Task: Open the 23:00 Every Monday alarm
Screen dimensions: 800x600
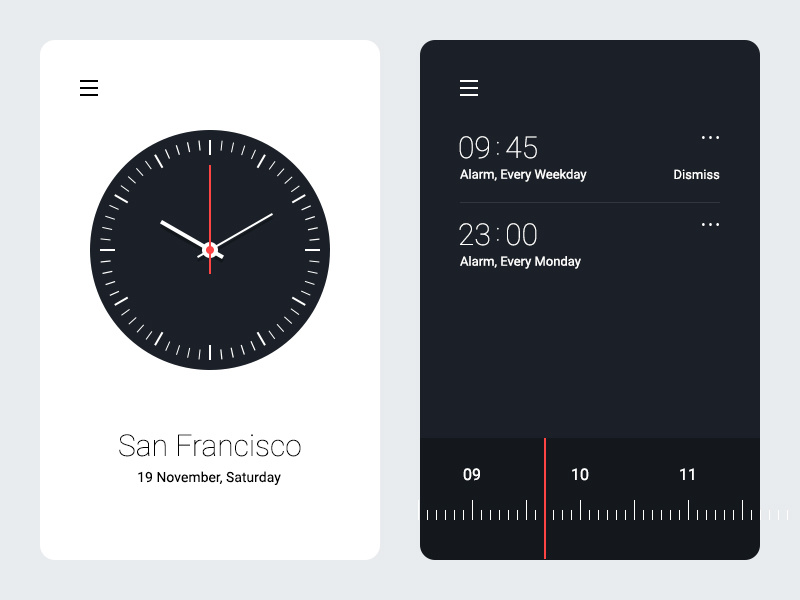Action: pyautogui.click(x=519, y=245)
